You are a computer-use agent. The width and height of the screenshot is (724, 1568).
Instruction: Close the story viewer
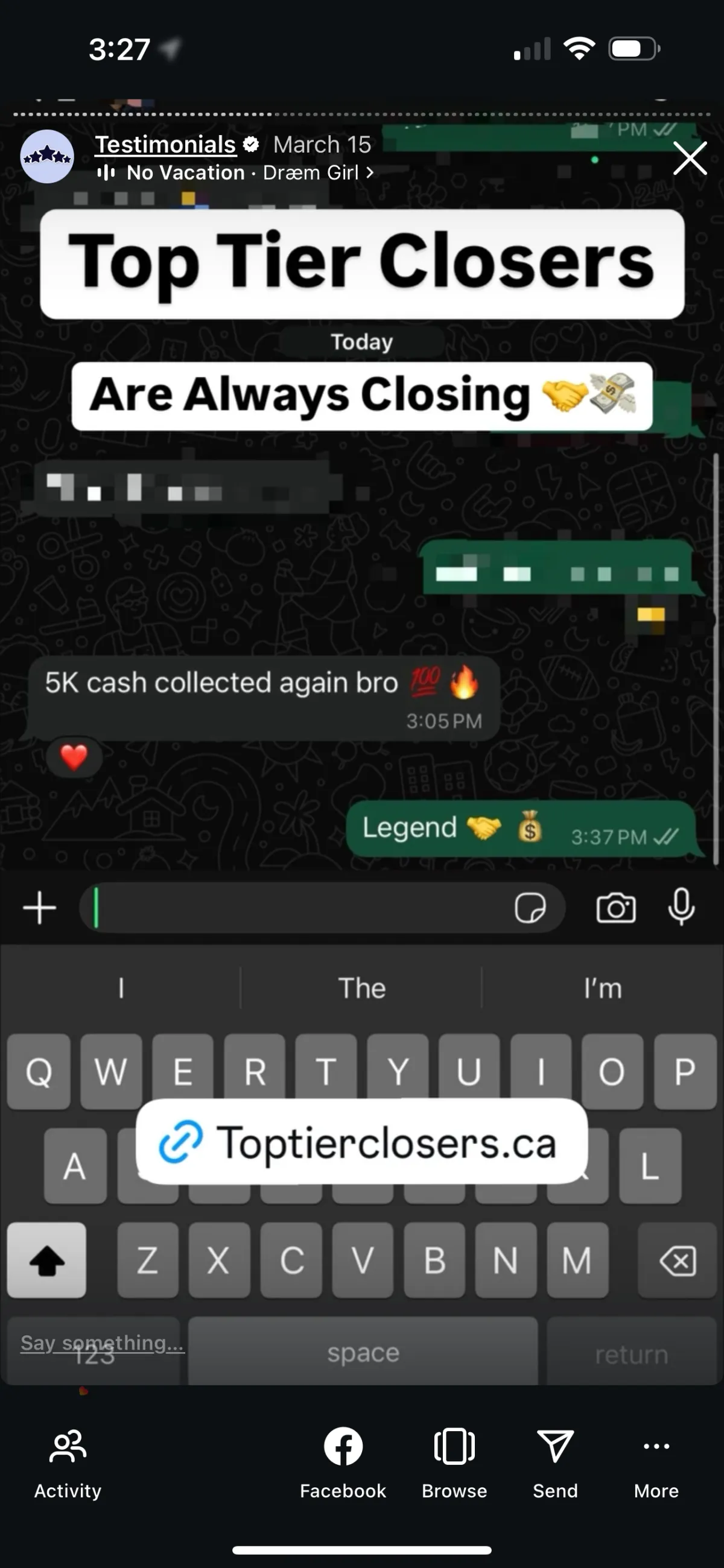pos(690,158)
